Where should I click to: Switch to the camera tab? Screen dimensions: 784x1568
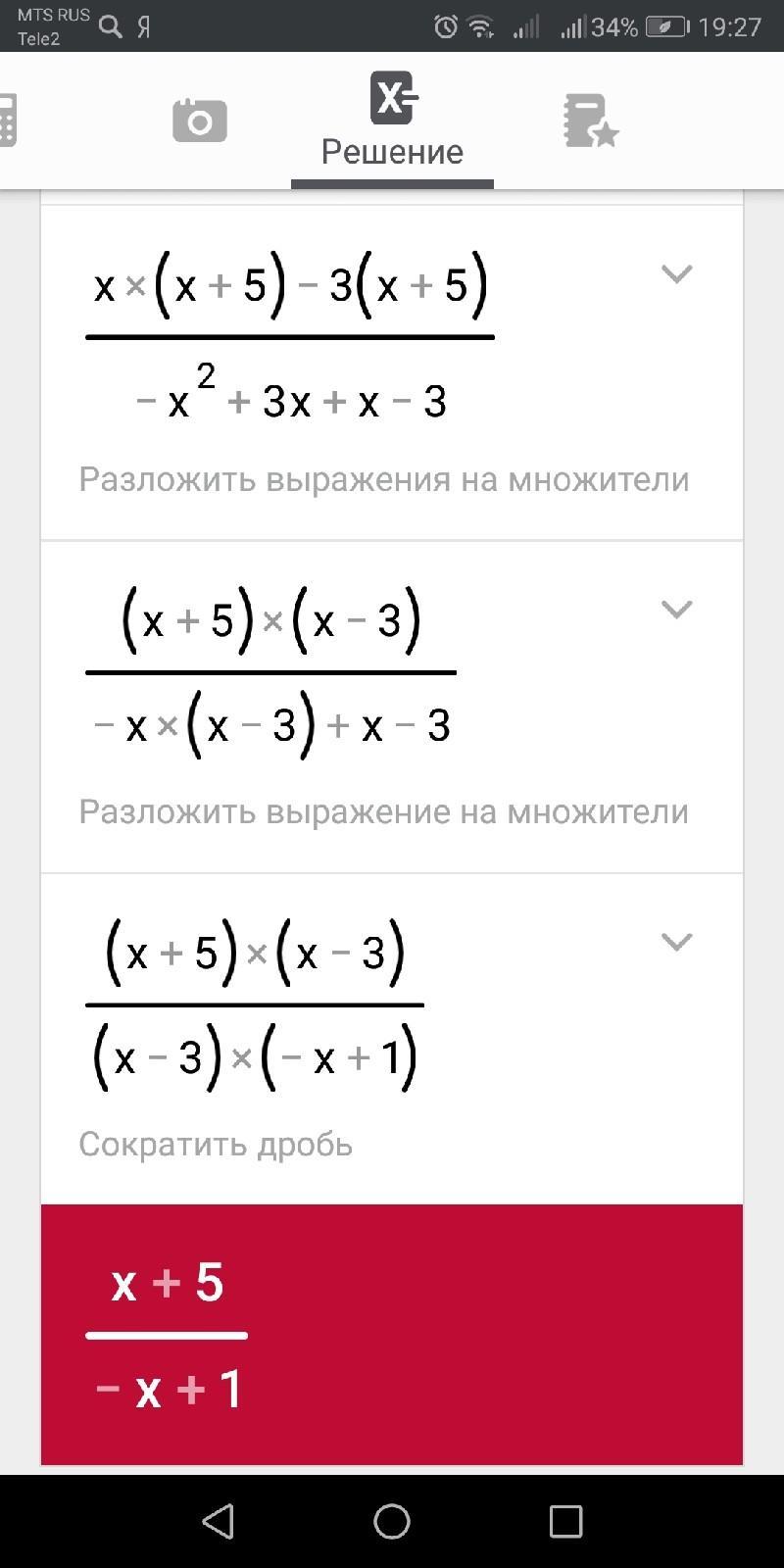click(x=200, y=121)
